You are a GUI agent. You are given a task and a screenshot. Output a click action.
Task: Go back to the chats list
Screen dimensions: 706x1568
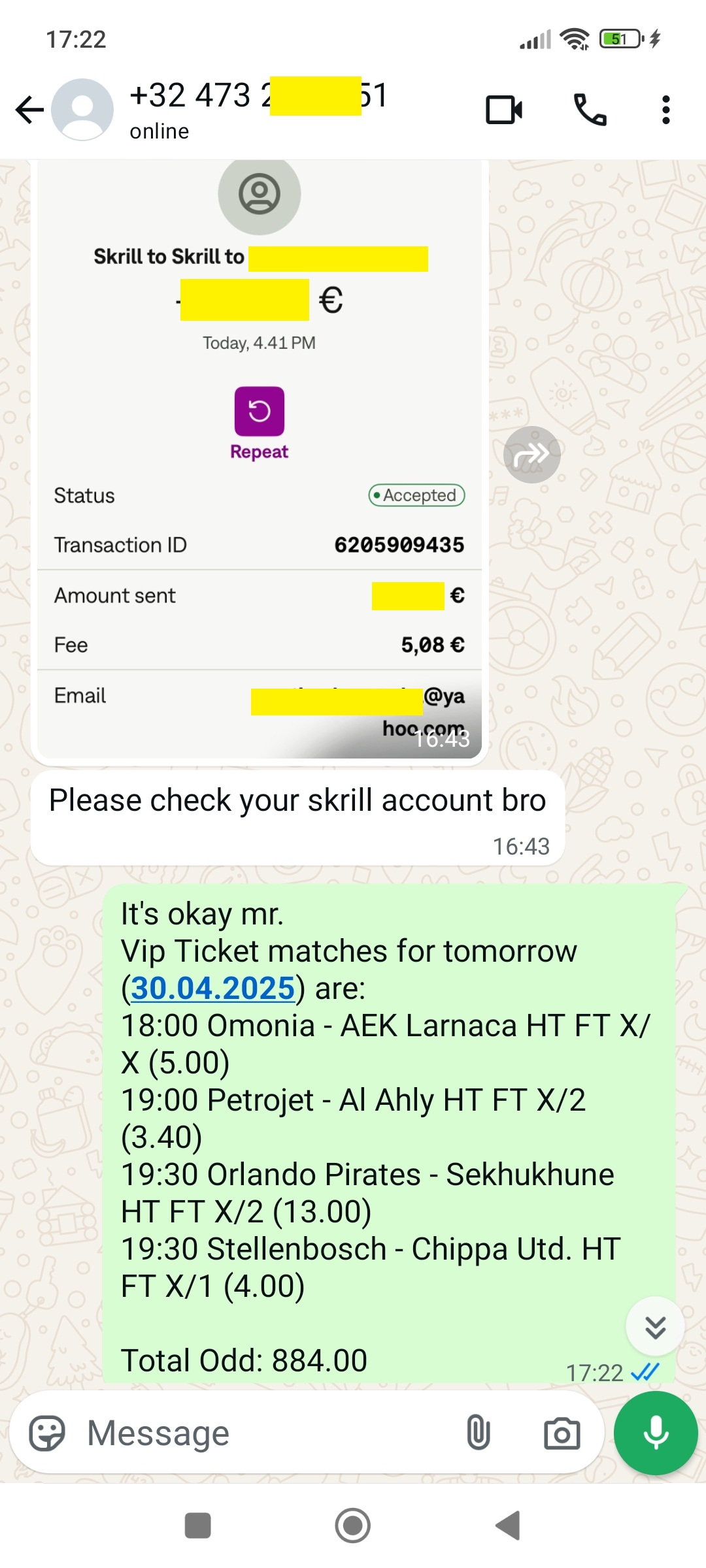point(29,110)
